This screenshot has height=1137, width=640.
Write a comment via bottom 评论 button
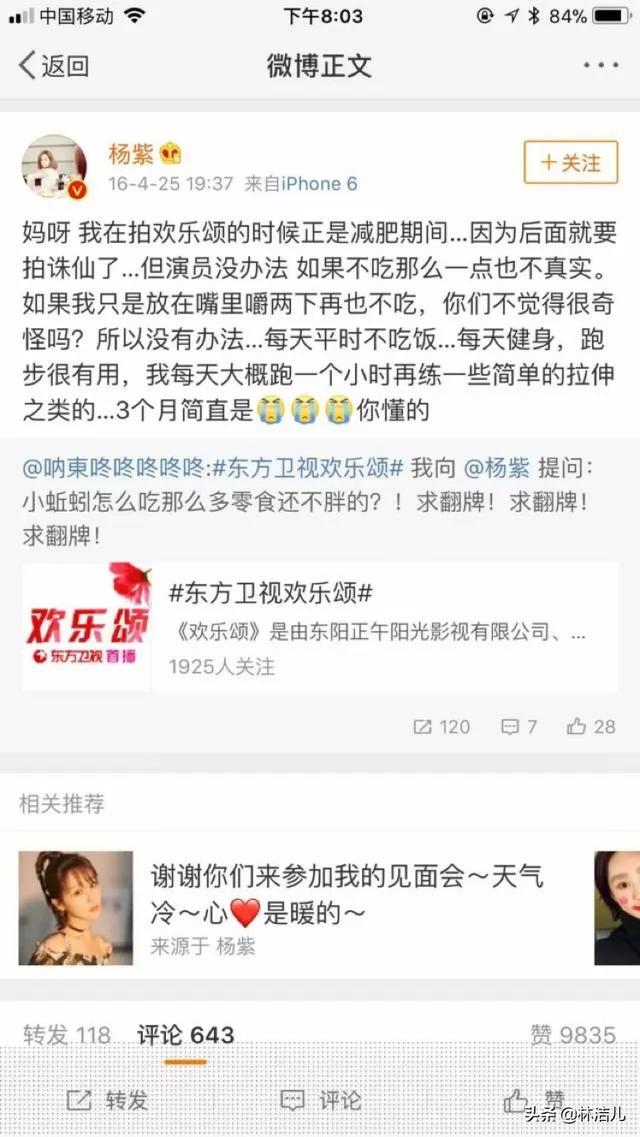pyautogui.click(x=320, y=1100)
